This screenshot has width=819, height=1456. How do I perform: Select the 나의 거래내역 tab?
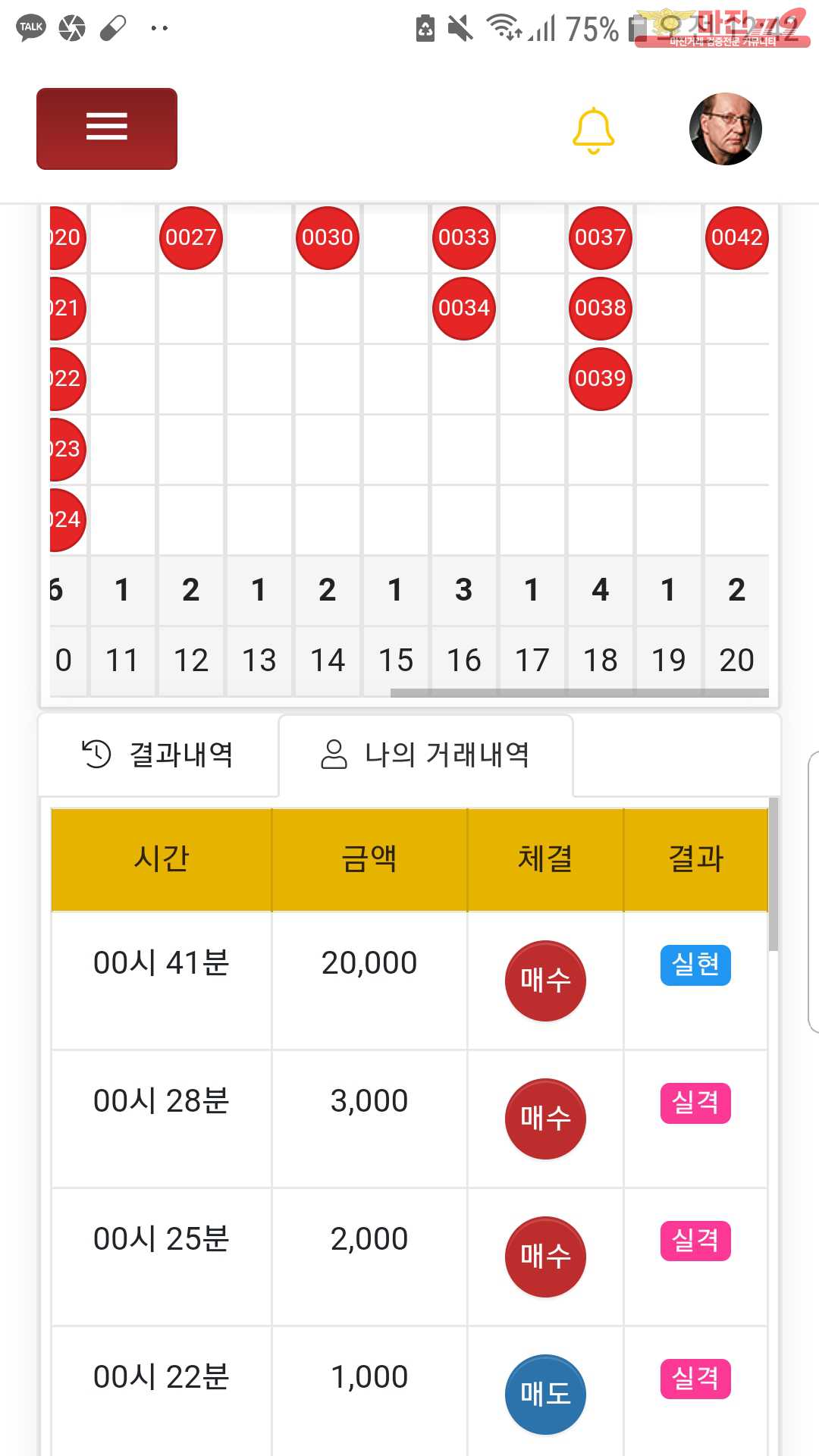(426, 755)
